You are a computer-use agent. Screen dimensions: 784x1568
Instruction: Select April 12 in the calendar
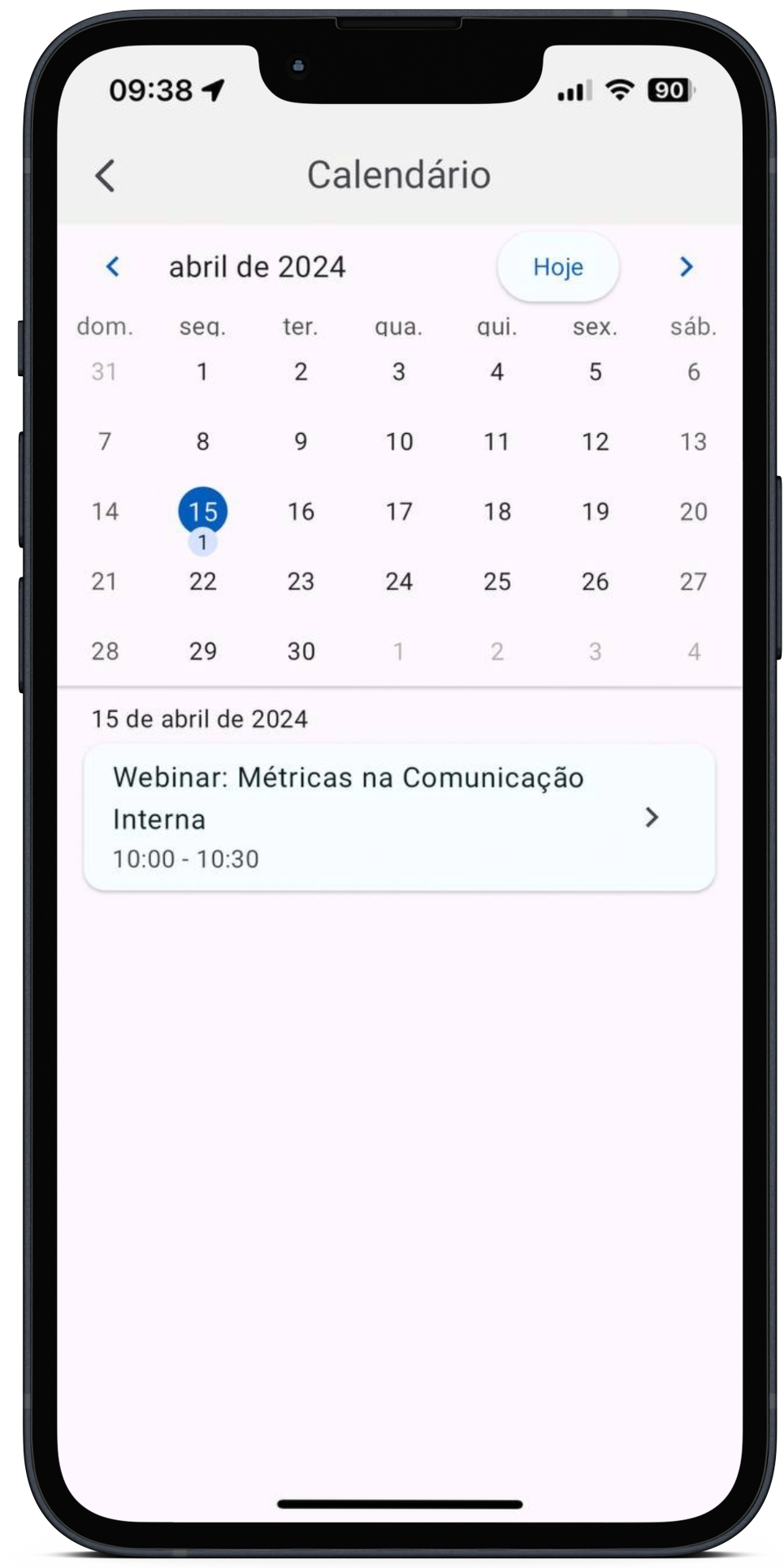click(595, 441)
